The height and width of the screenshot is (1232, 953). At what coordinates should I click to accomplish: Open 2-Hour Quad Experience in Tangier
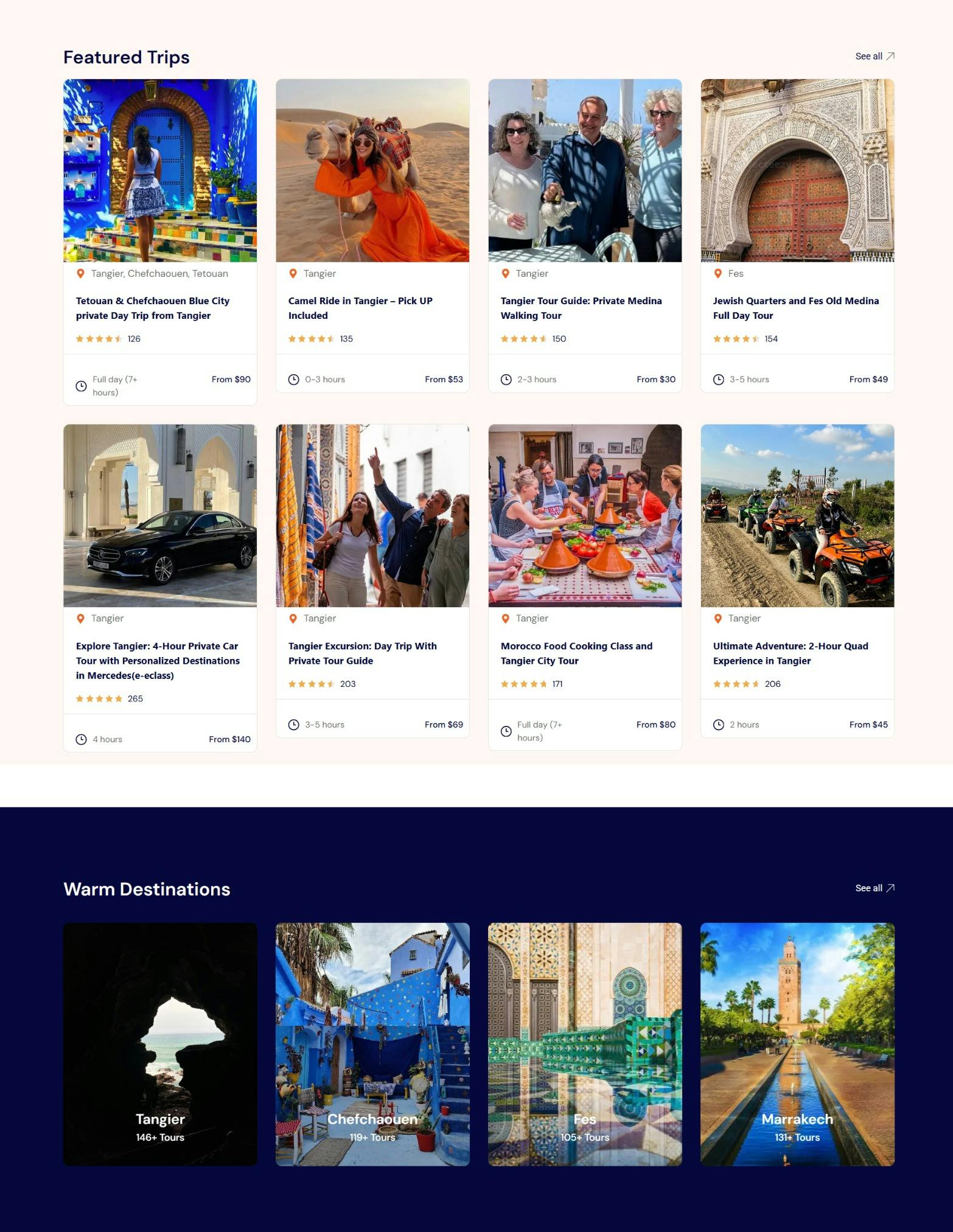pos(790,653)
